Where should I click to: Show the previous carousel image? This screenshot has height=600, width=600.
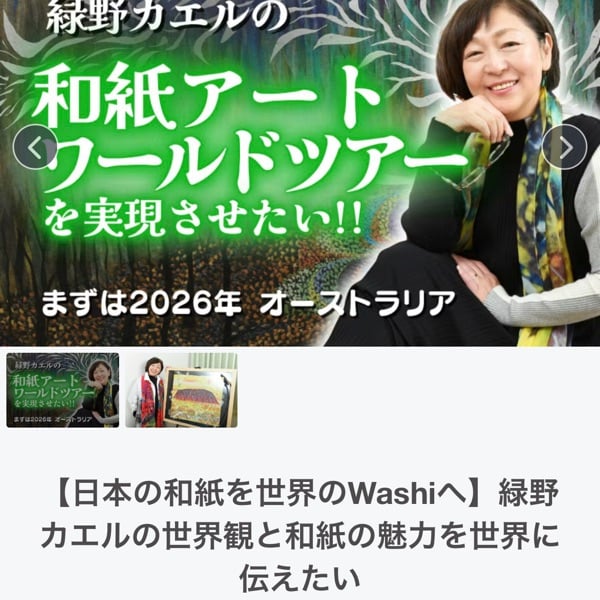tap(35, 149)
